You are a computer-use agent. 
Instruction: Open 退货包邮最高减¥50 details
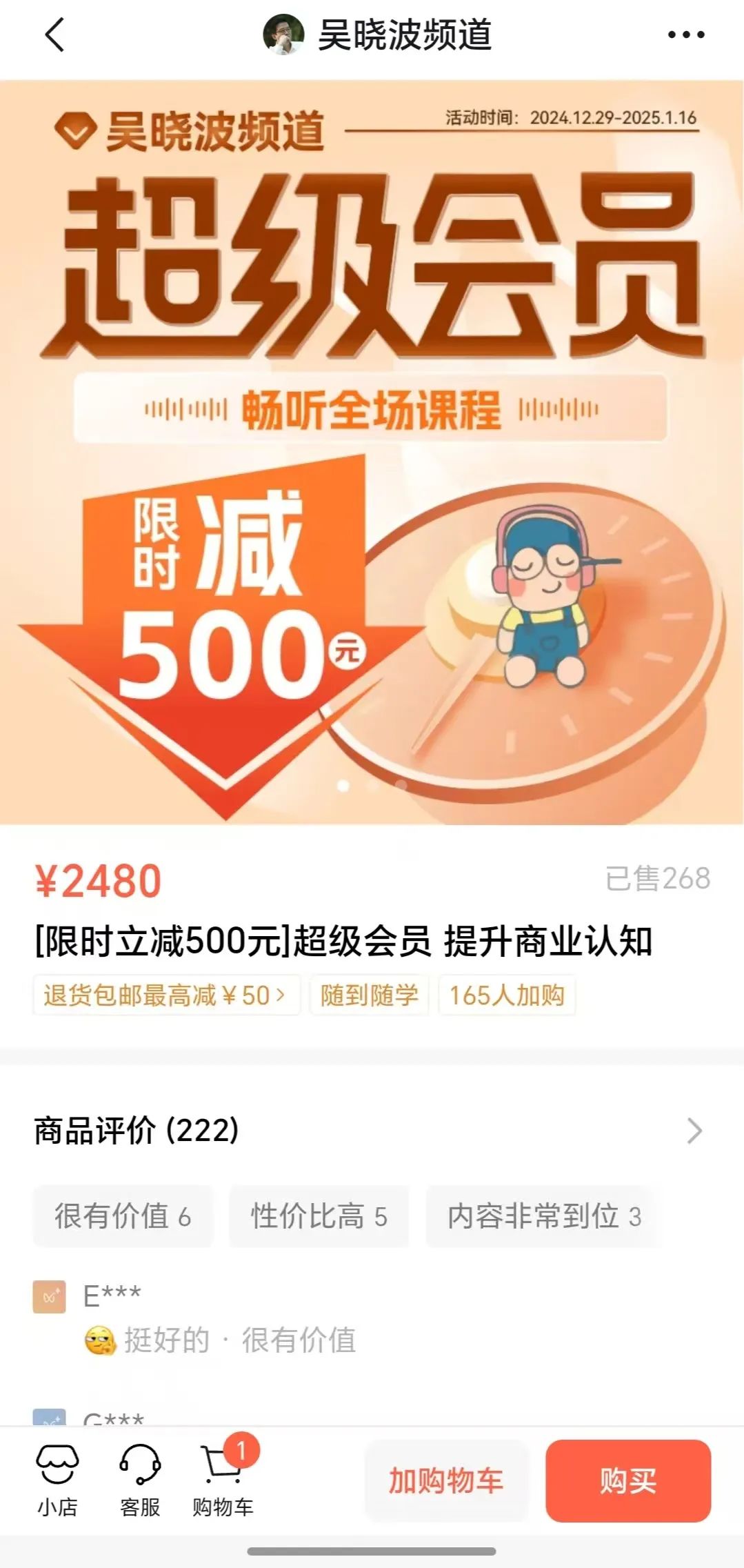[165, 995]
